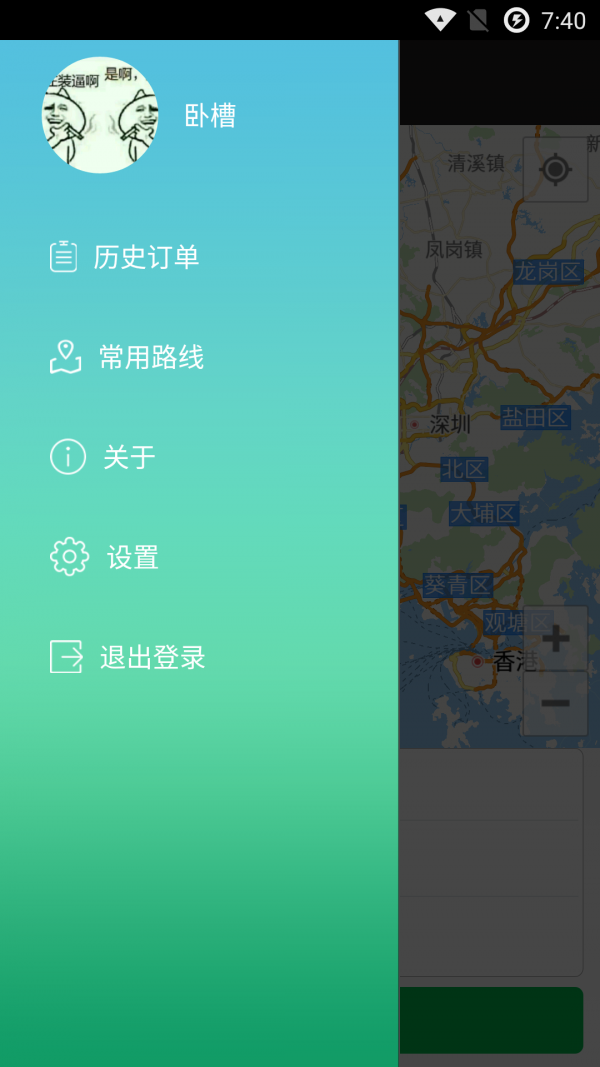Zoom in on the map
Viewport: 600px width, 1067px height.
pos(555,638)
